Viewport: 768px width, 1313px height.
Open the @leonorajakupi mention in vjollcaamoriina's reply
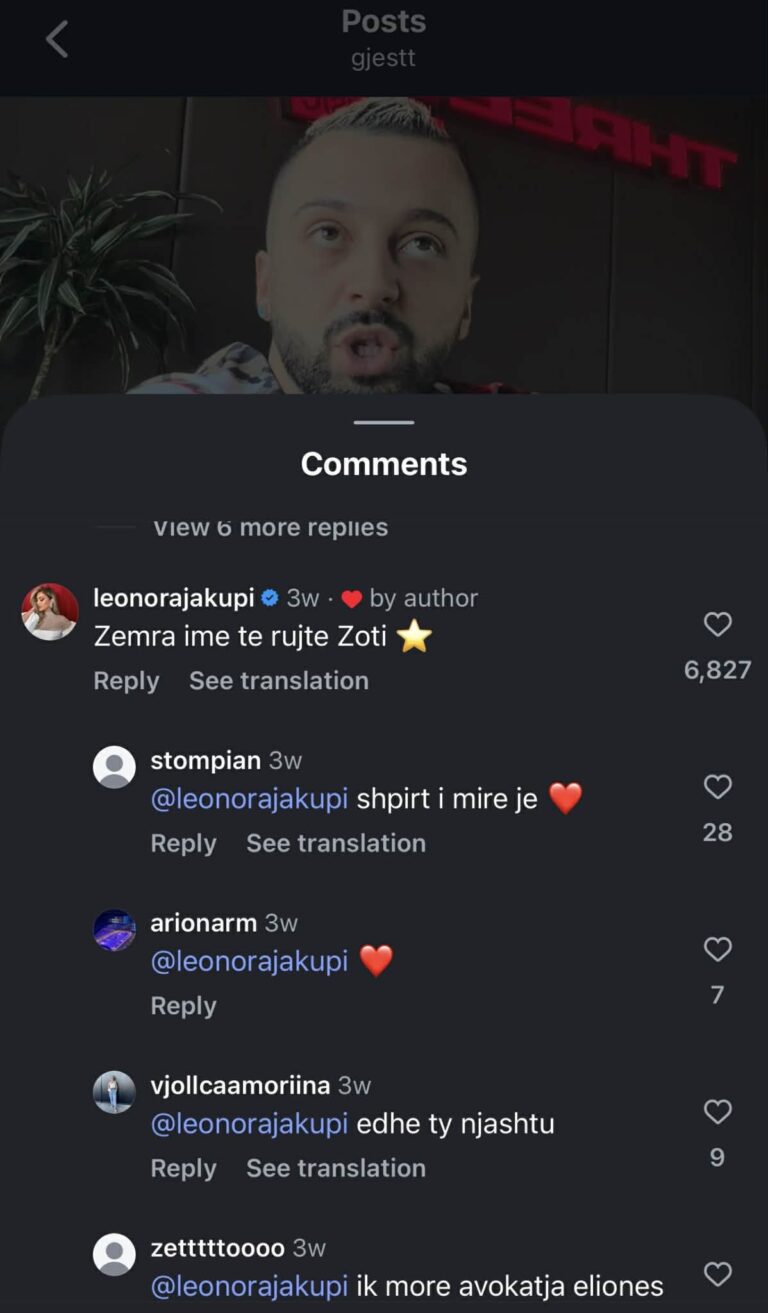point(249,1124)
